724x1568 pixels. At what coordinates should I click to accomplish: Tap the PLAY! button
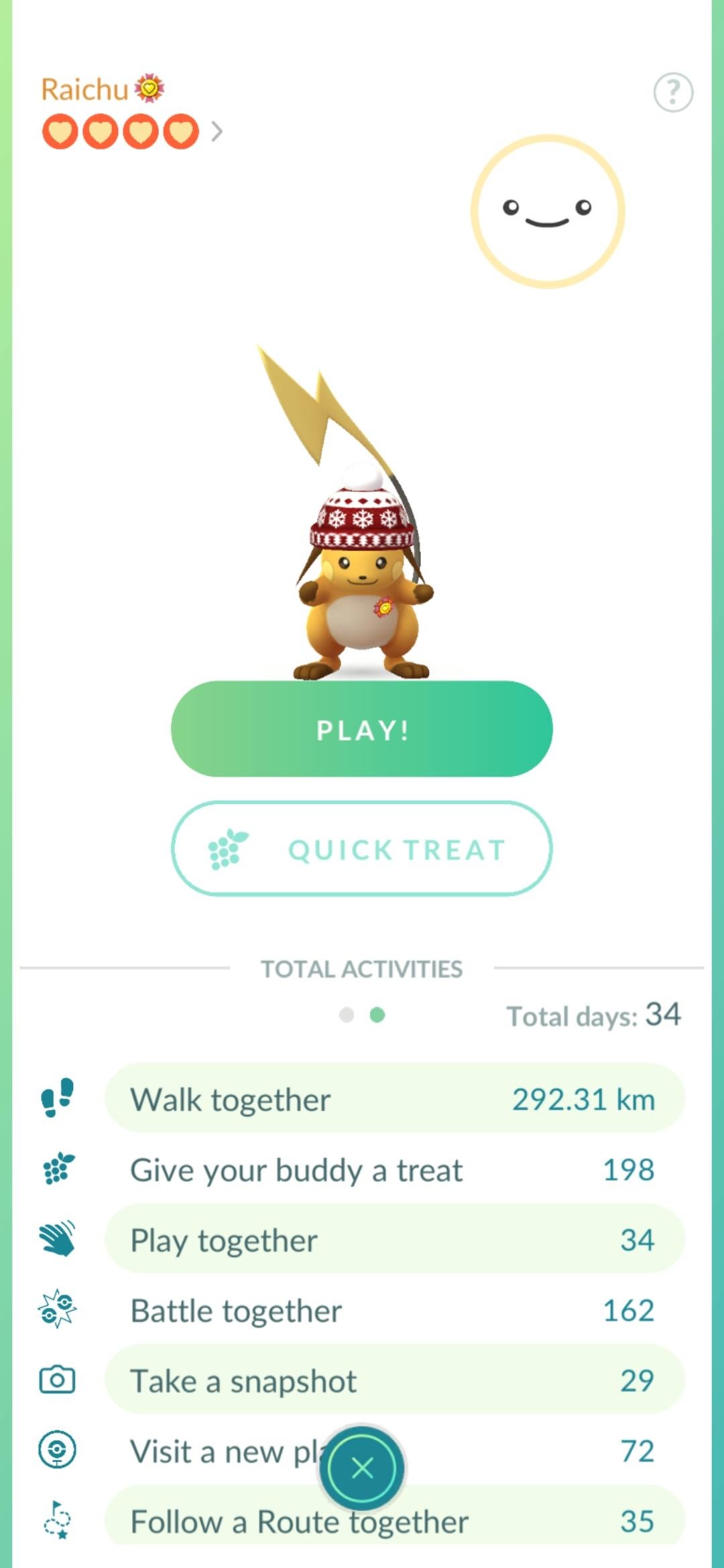point(362,729)
